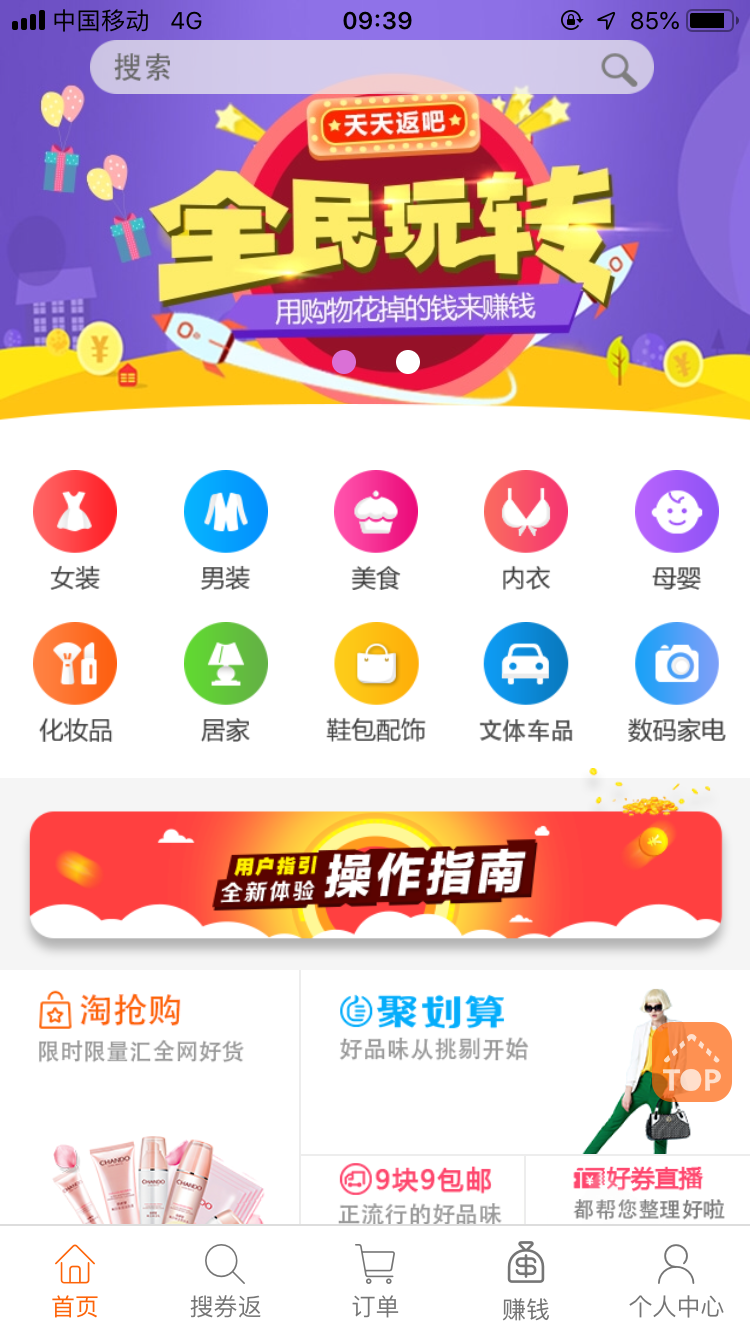The height and width of the screenshot is (1334, 750).
Task: Open the 操作指南 user guide banner
Action: point(375,874)
